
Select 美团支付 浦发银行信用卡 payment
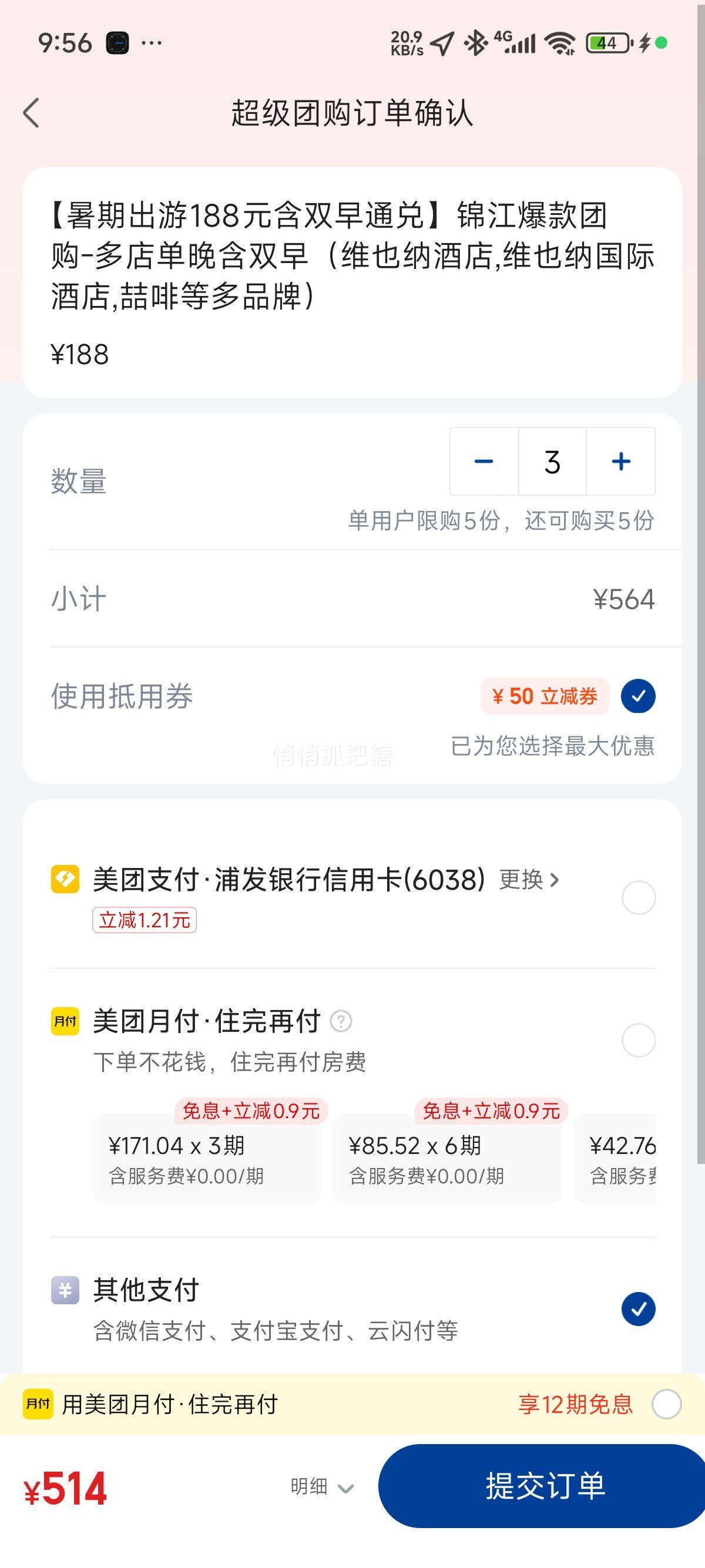(638, 897)
